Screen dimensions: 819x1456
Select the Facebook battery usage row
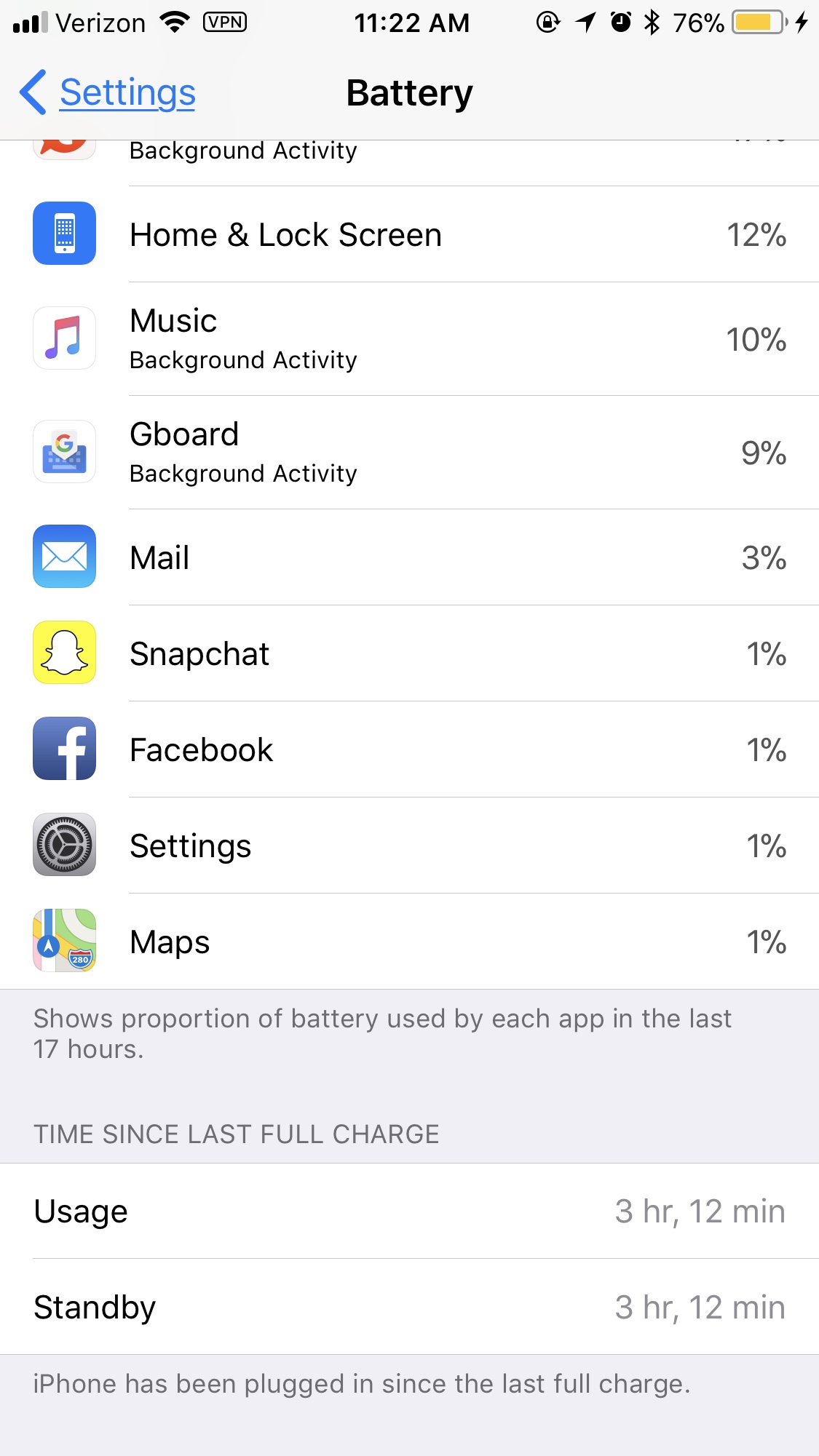pyautogui.click(x=409, y=749)
